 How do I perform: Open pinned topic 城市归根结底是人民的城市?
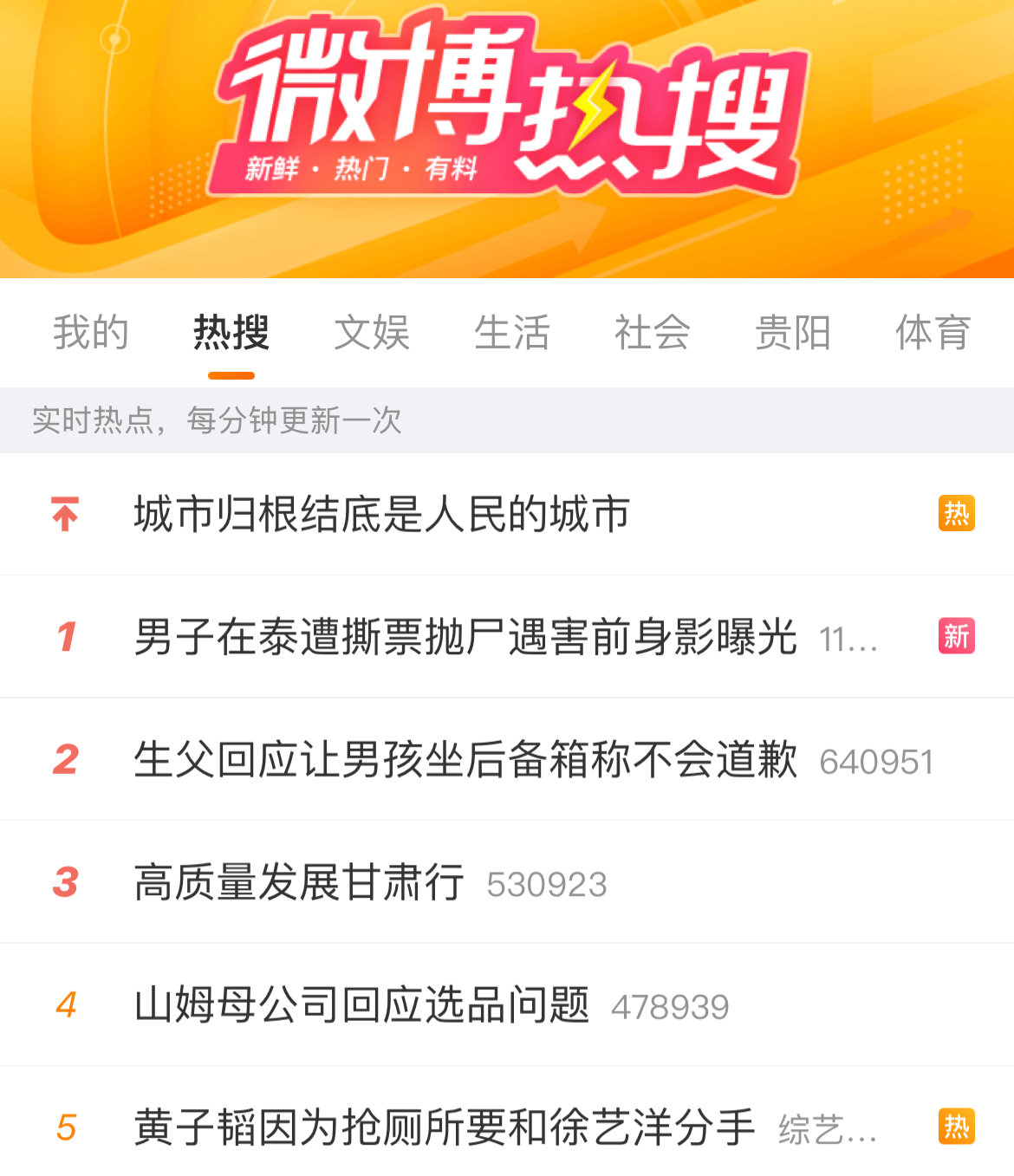[x=382, y=515]
